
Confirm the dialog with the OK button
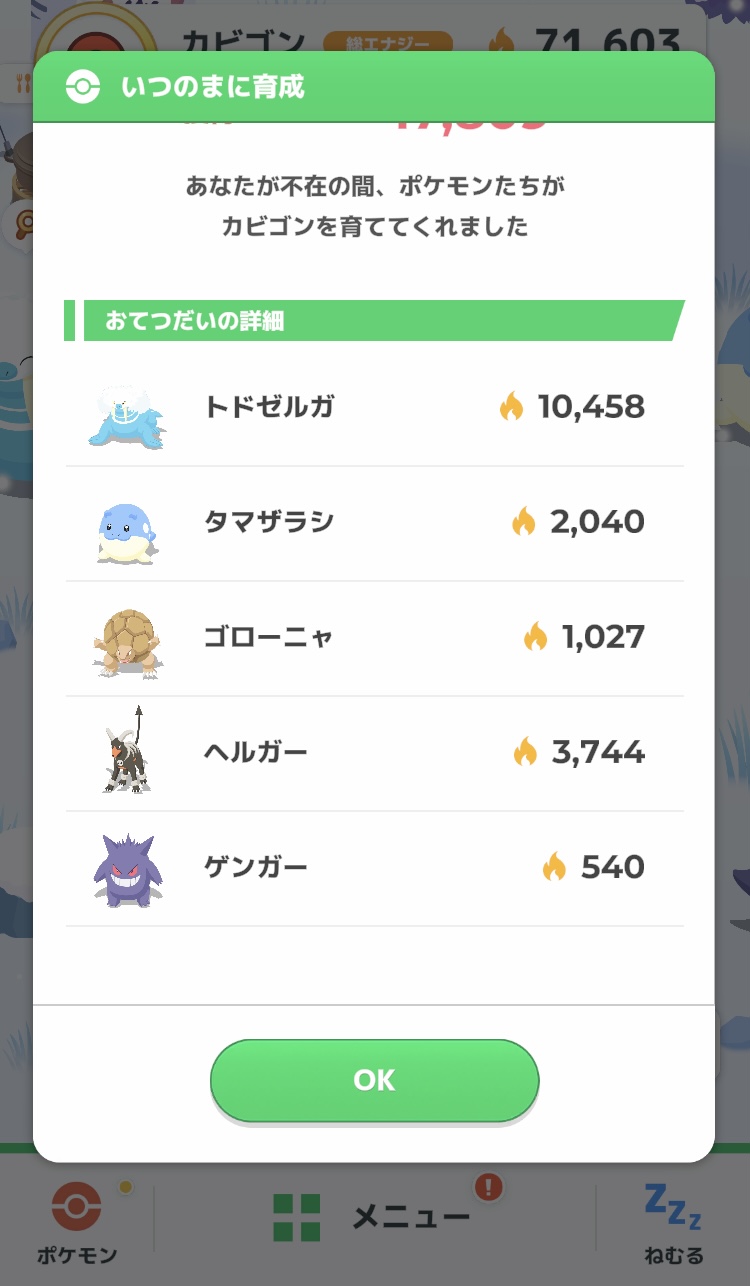click(374, 1080)
